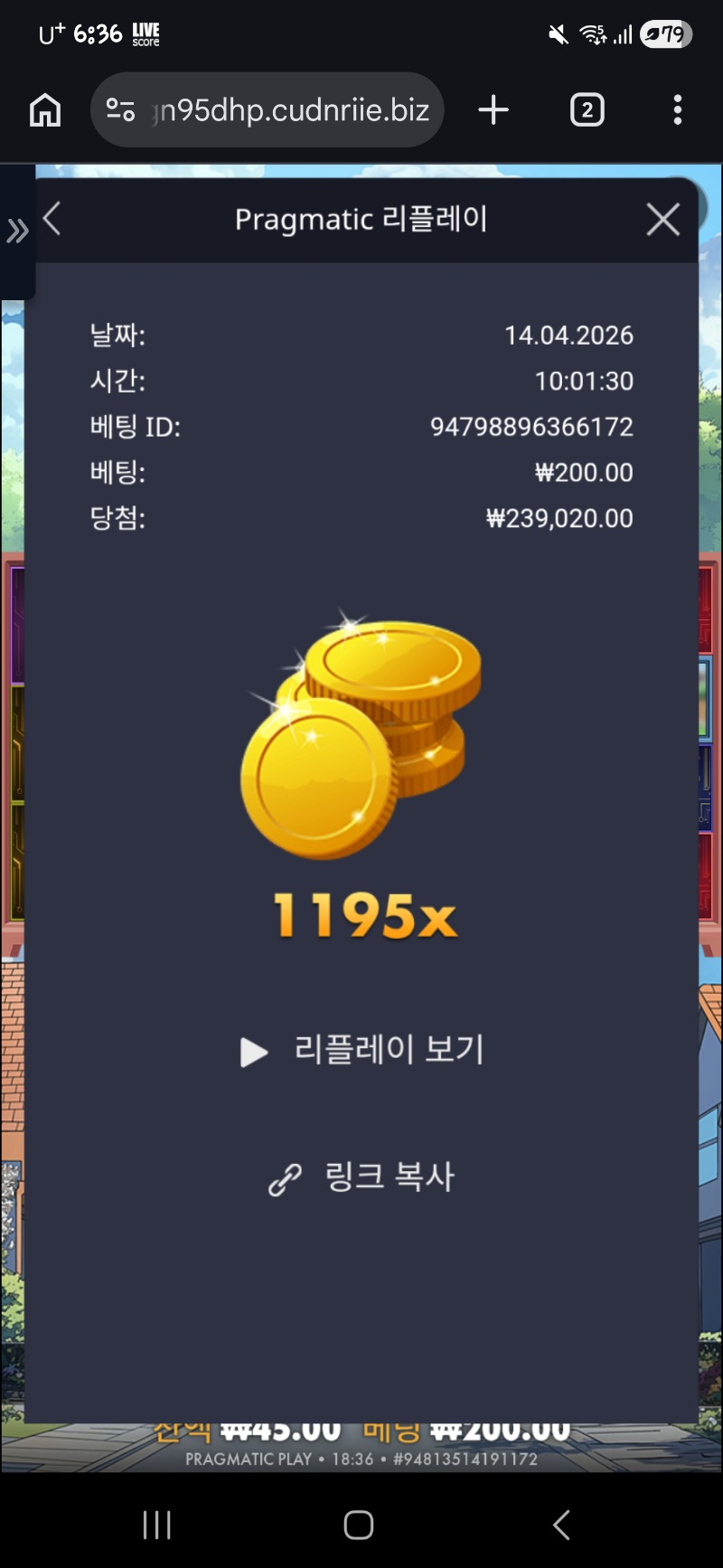Expand the side panel with the double arrow
This screenshot has height=1568, width=723.
[x=17, y=231]
